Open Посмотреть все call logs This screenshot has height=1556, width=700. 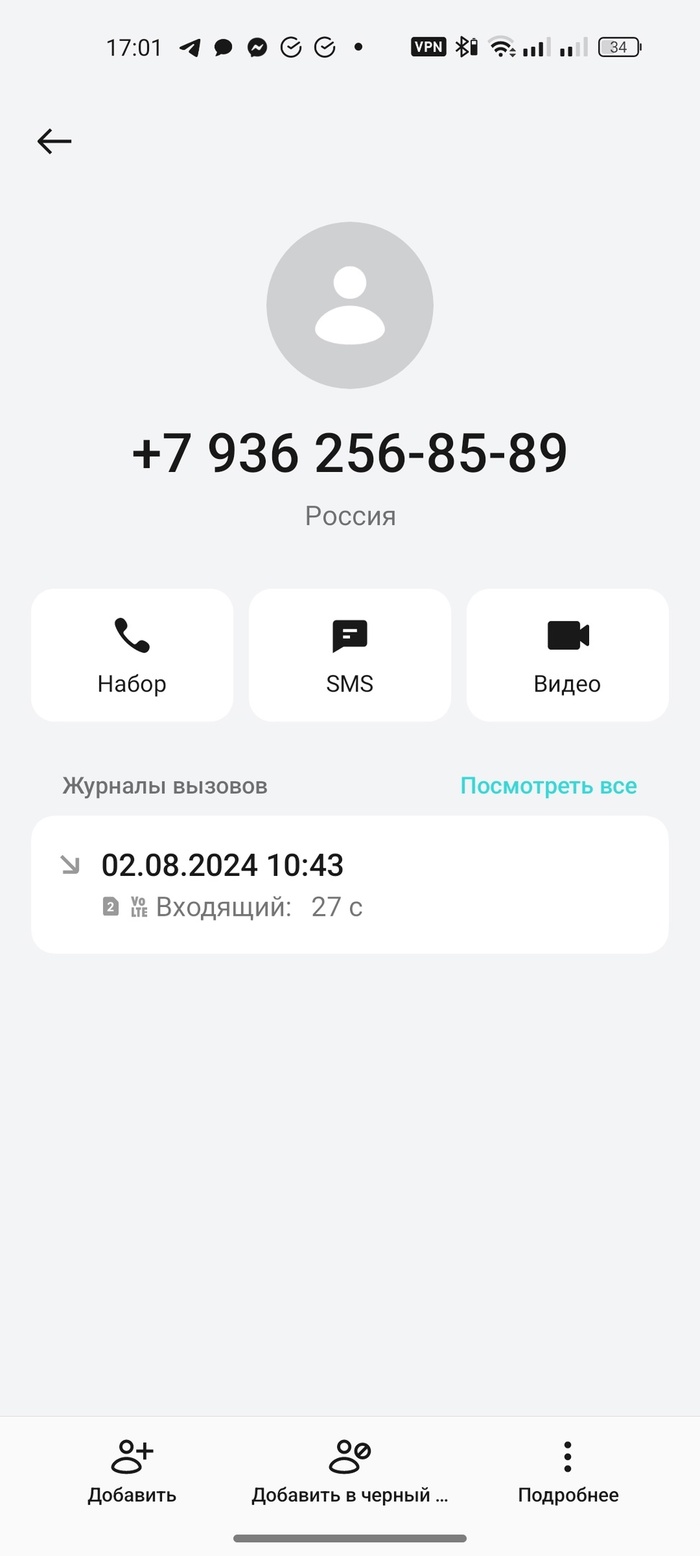pyautogui.click(x=548, y=786)
